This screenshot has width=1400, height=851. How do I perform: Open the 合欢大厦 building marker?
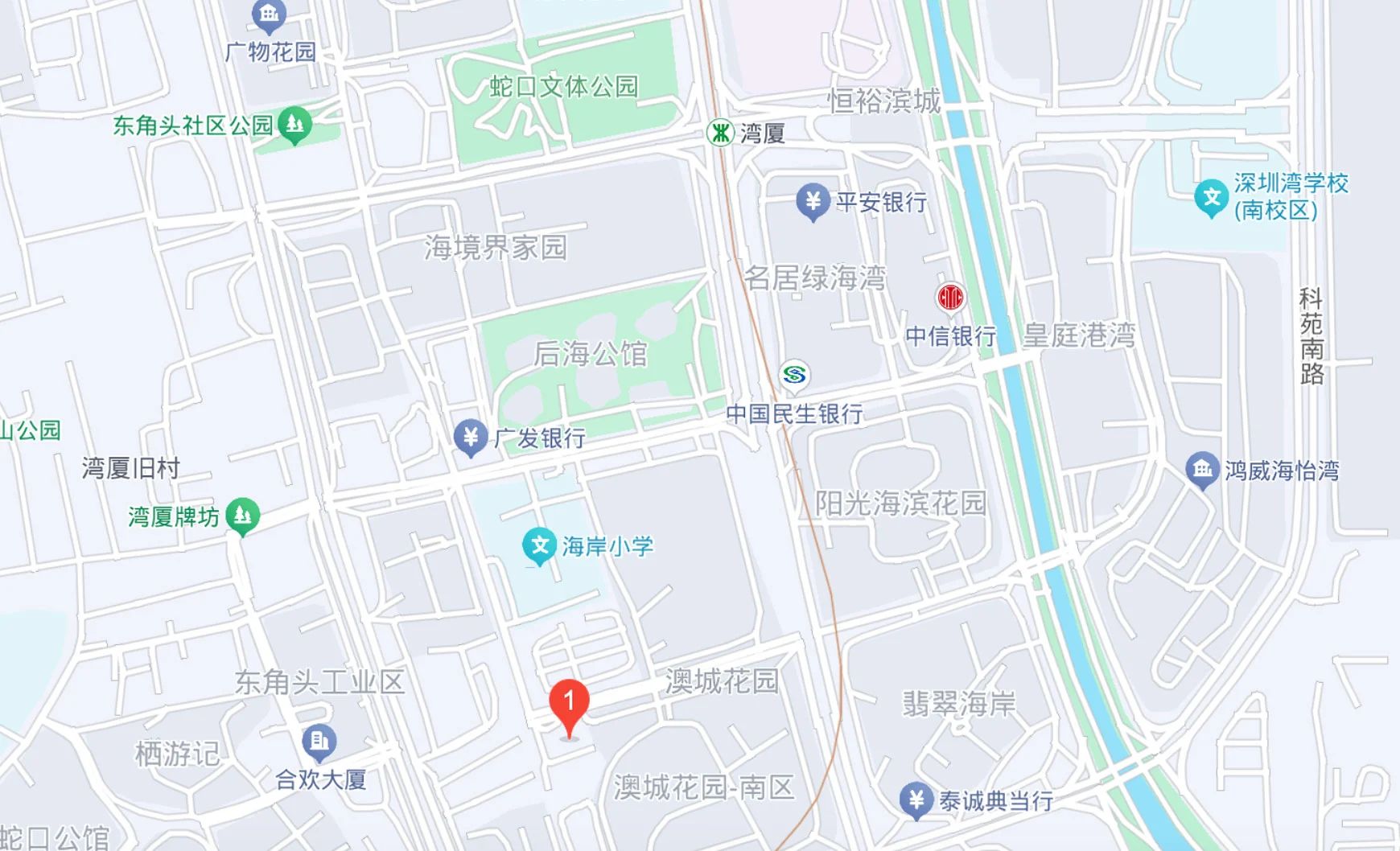[319, 742]
